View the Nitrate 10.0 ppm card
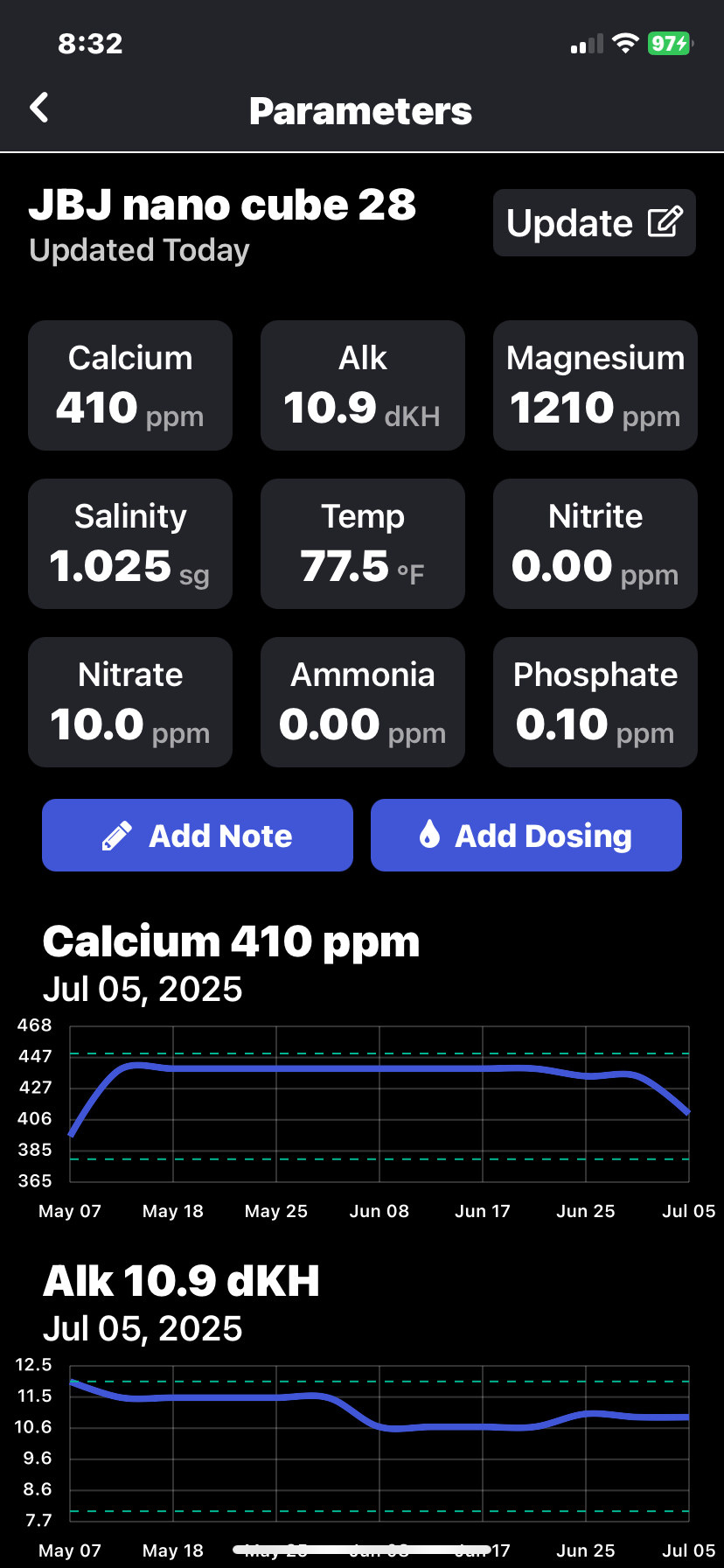Viewport: 724px width, 1568px height. (x=130, y=703)
